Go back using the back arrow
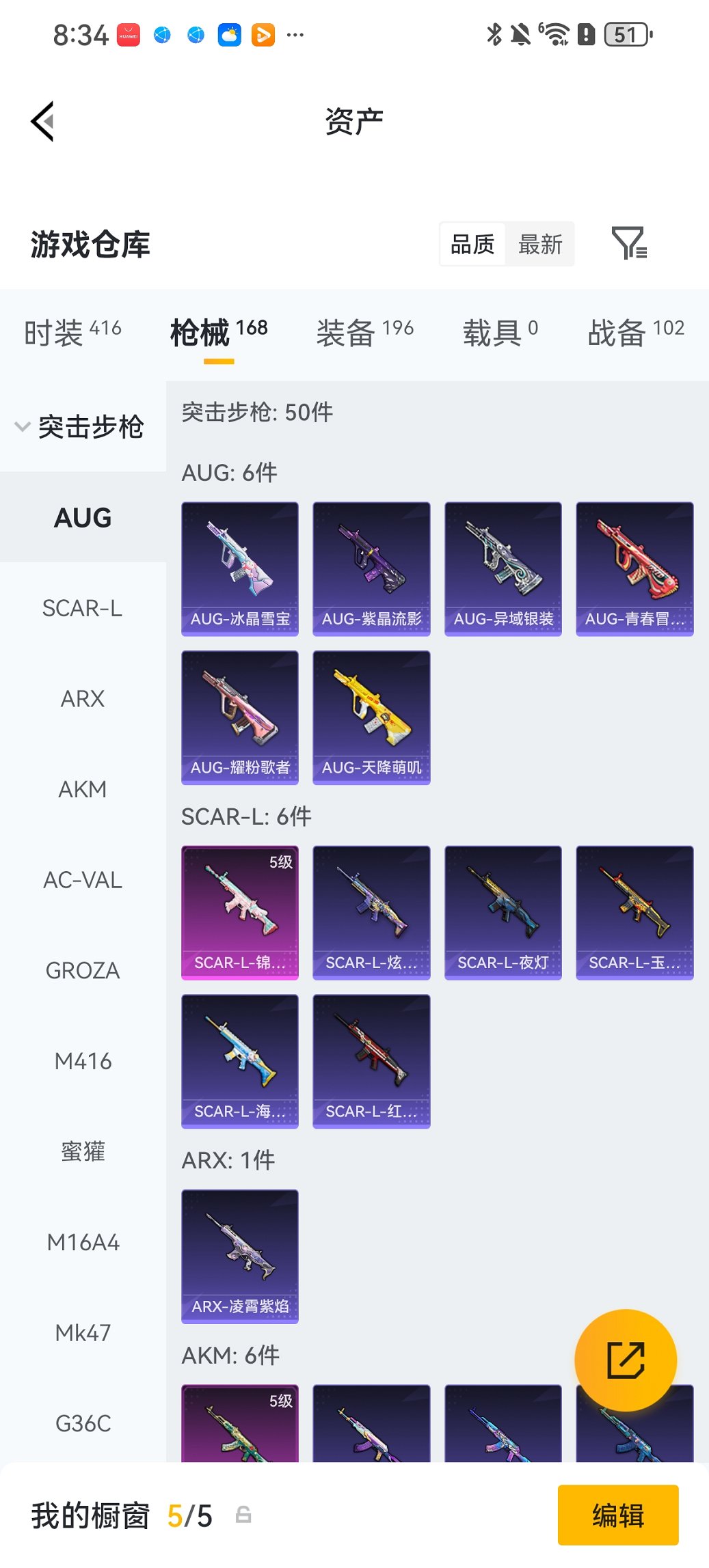 point(42,122)
